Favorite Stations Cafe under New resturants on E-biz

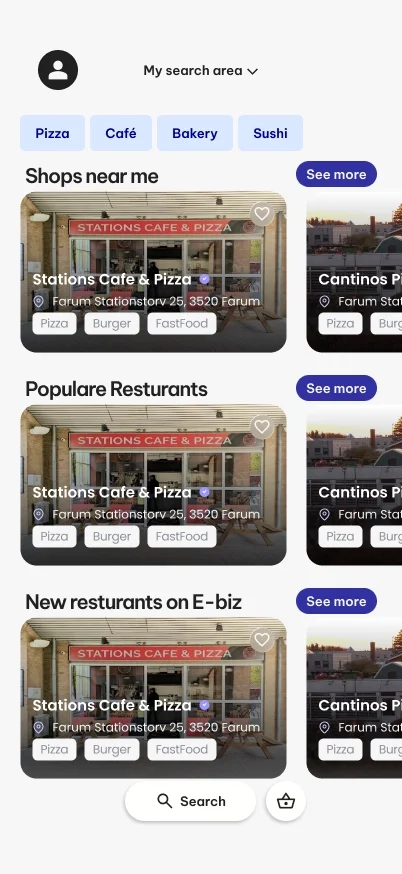(x=262, y=639)
